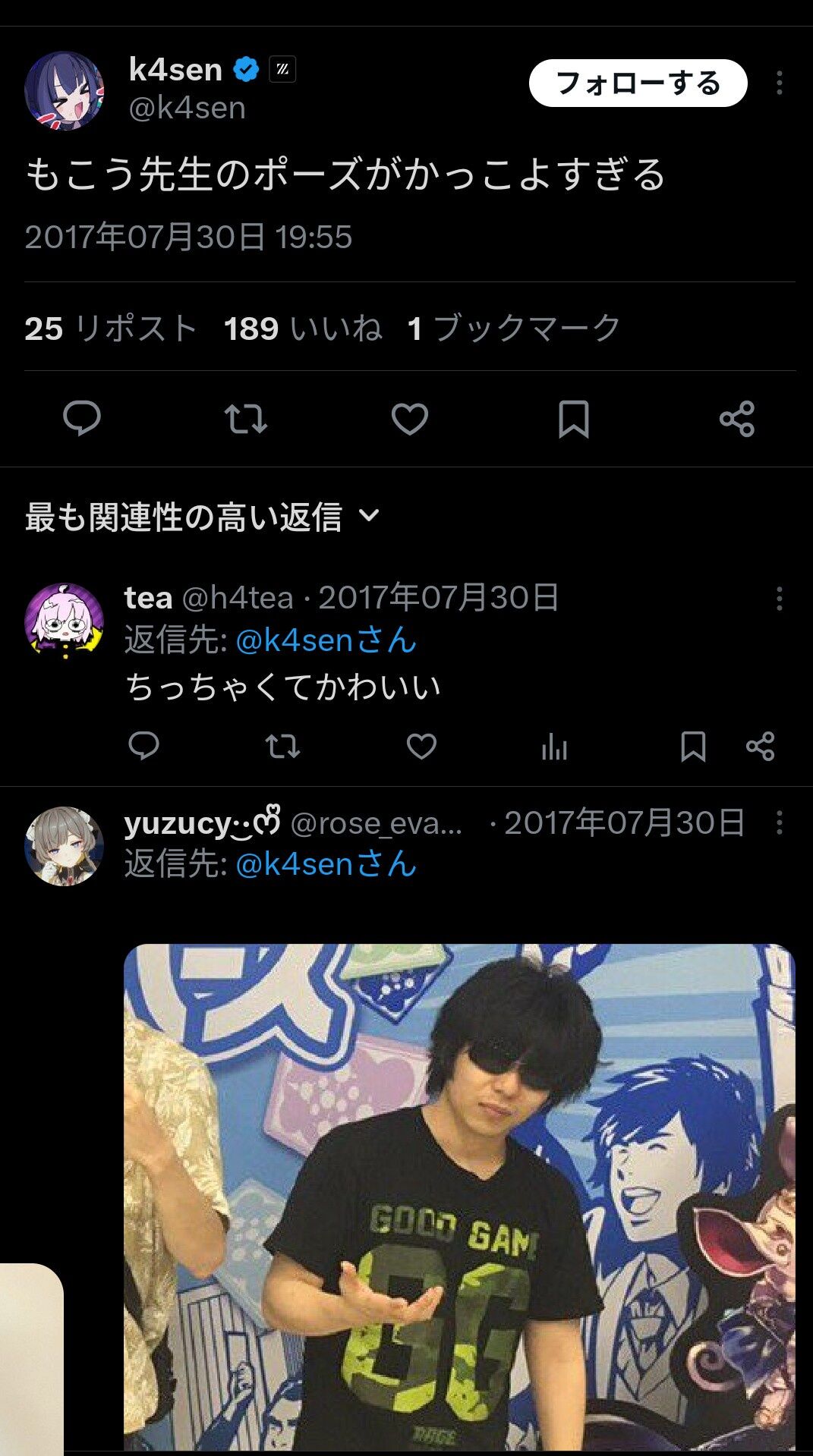The width and height of the screenshot is (813, 1456).
Task: Open tea's profile avatar
Action: [x=64, y=621]
